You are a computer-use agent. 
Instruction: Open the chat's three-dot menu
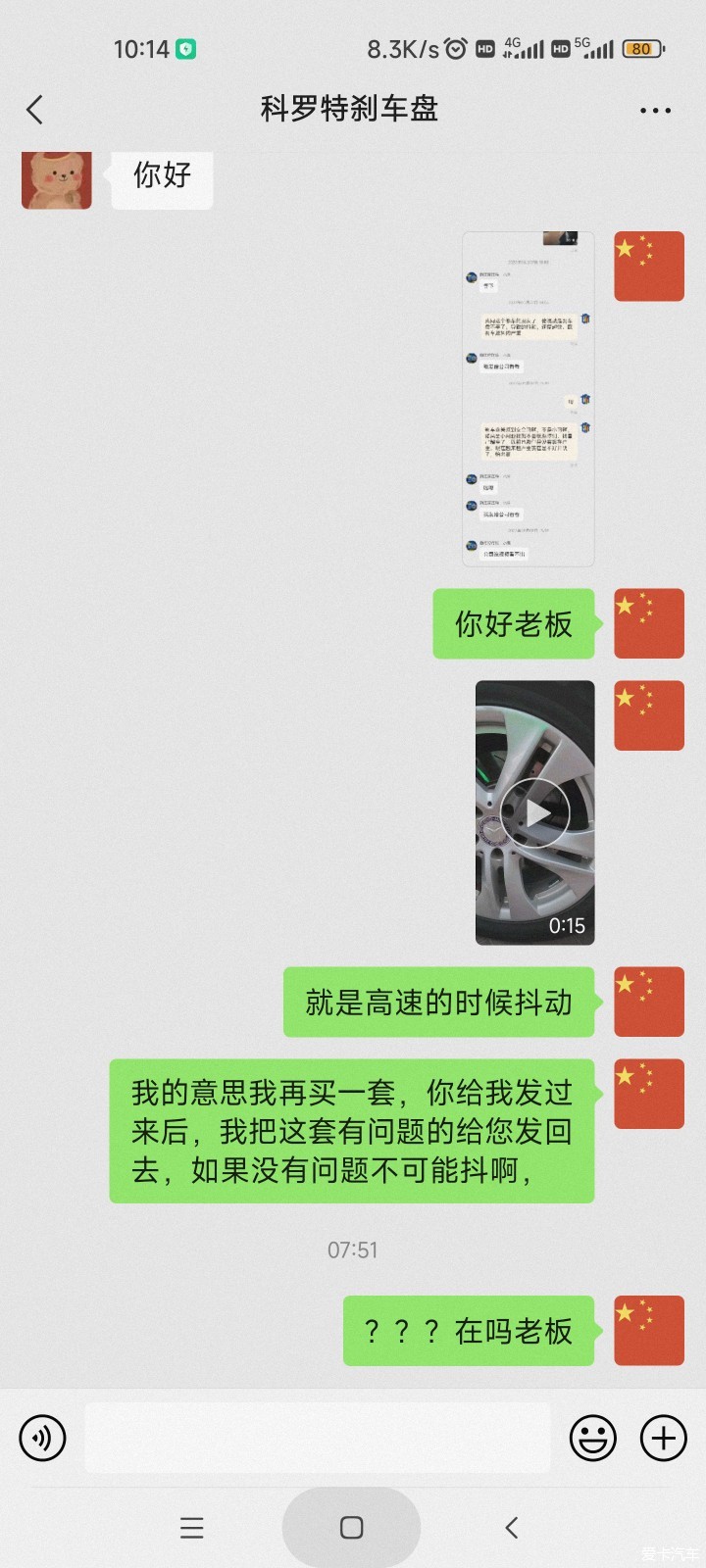tap(655, 111)
